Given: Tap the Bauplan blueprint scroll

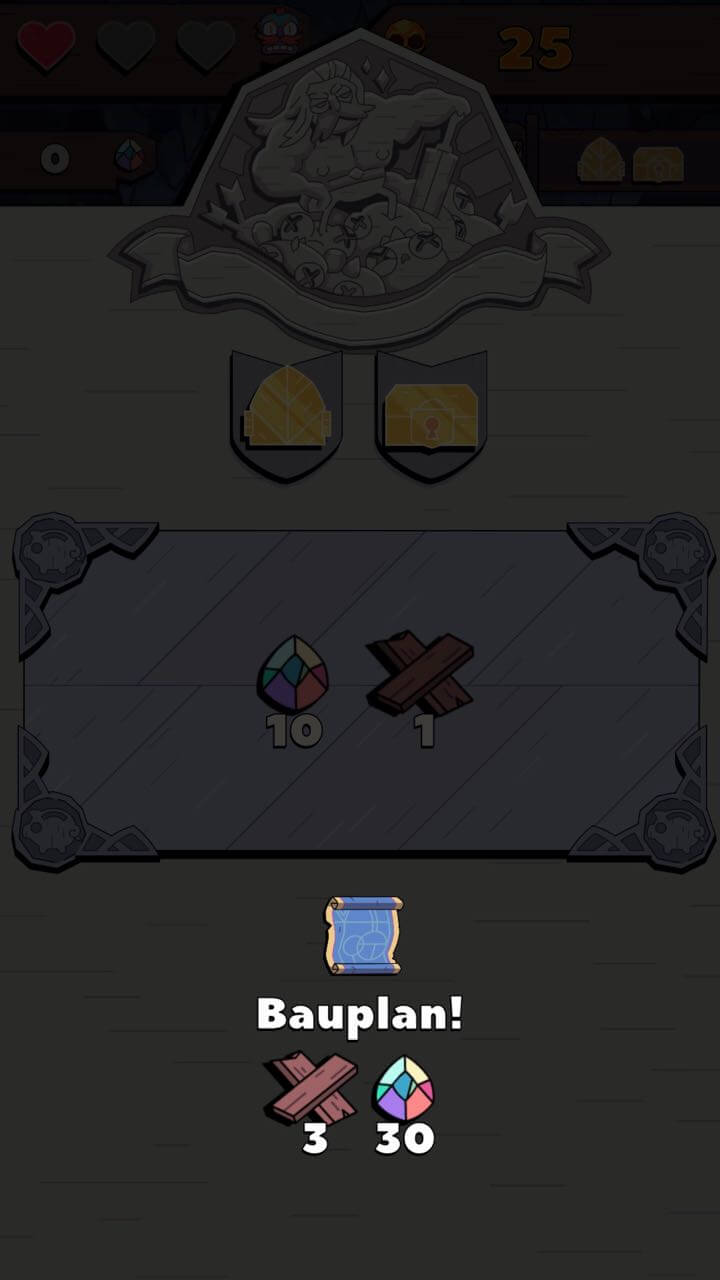Looking at the screenshot, I should (x=363, y=936).
